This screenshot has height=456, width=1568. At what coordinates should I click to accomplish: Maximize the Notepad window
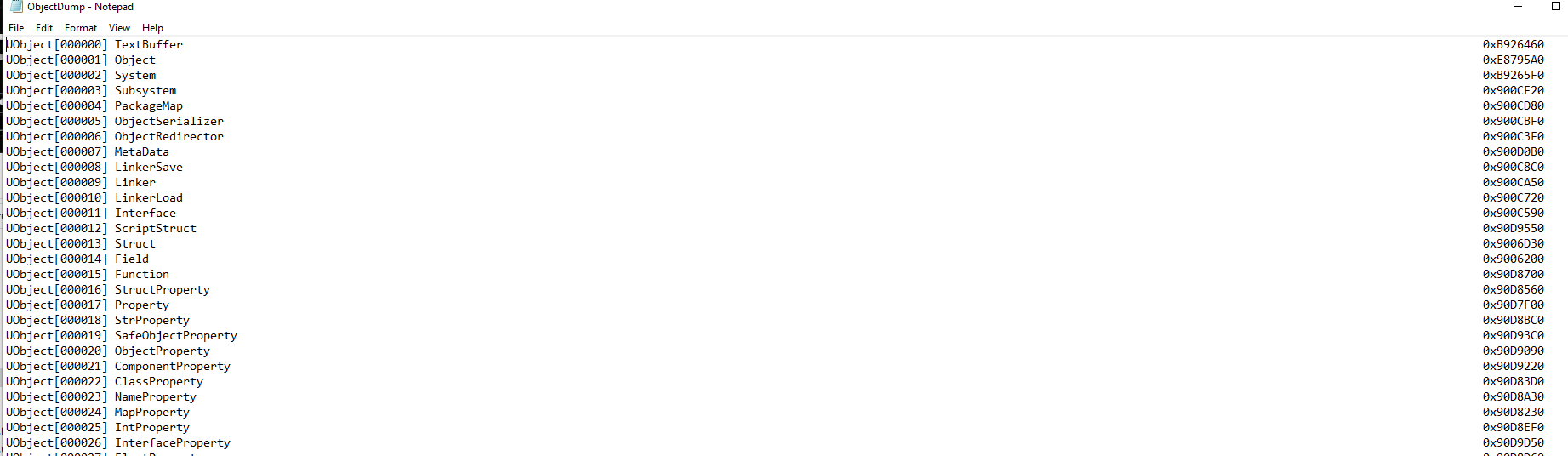pos(1556,7)
